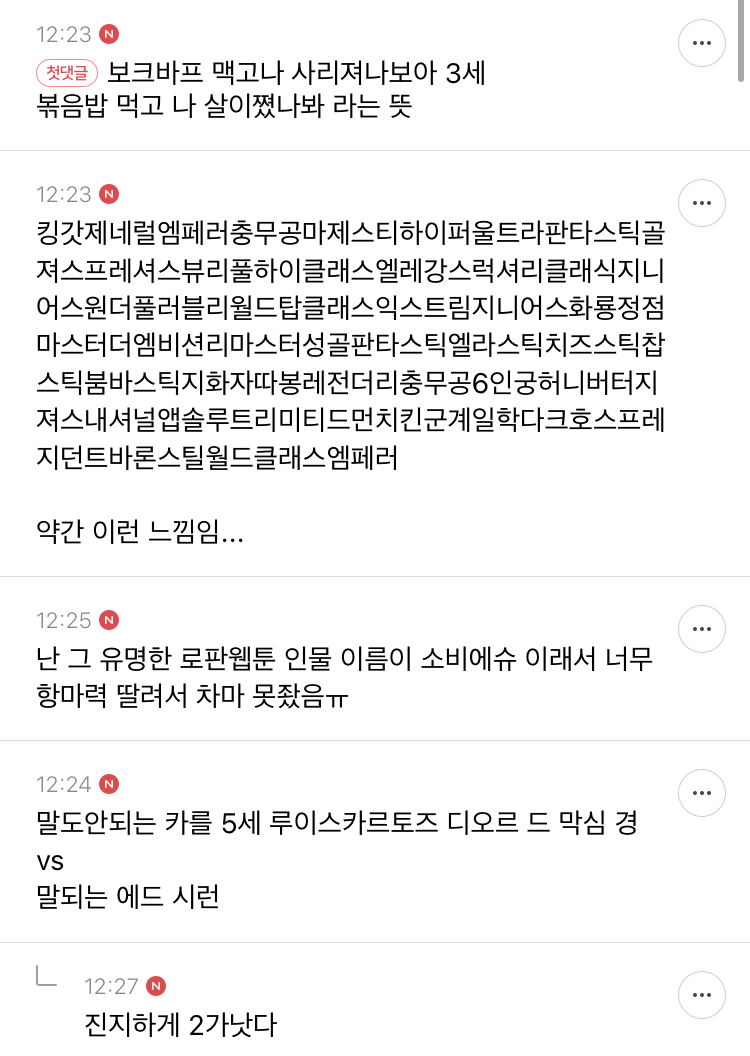Open more options for the 12:27 reply 진지하게 2가낫다
The height and width of the screenshot is (1056, 750).
(702, 995)
